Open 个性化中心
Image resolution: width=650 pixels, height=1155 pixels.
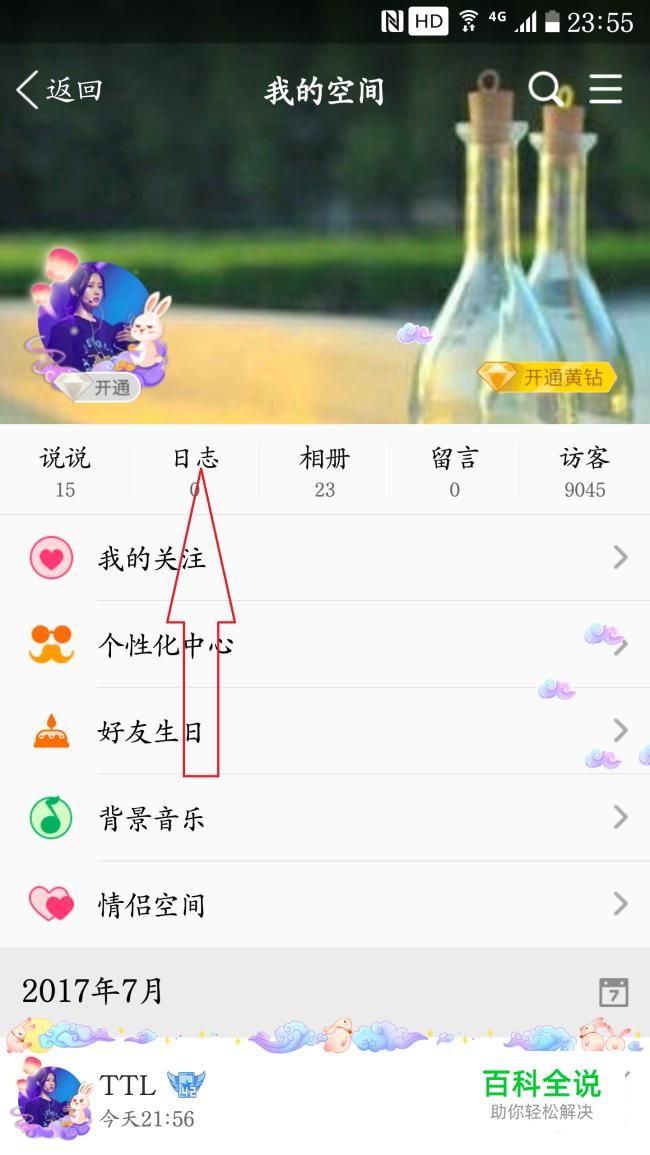click(325, 645)
